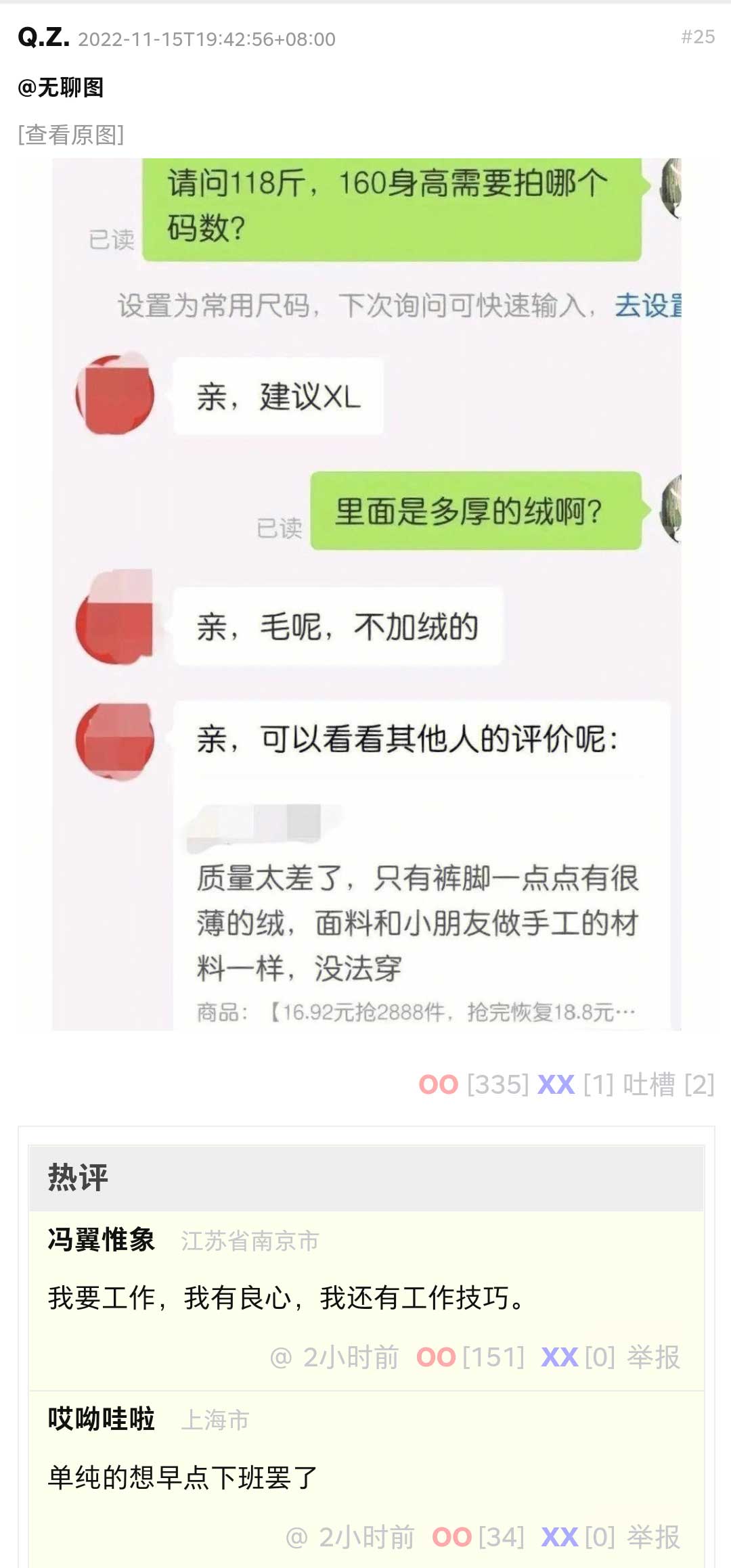Reply to 哎呦哇啦 using the @ symbol
The width and height of the screenshot is (731, 1568).
point(296,1537)
